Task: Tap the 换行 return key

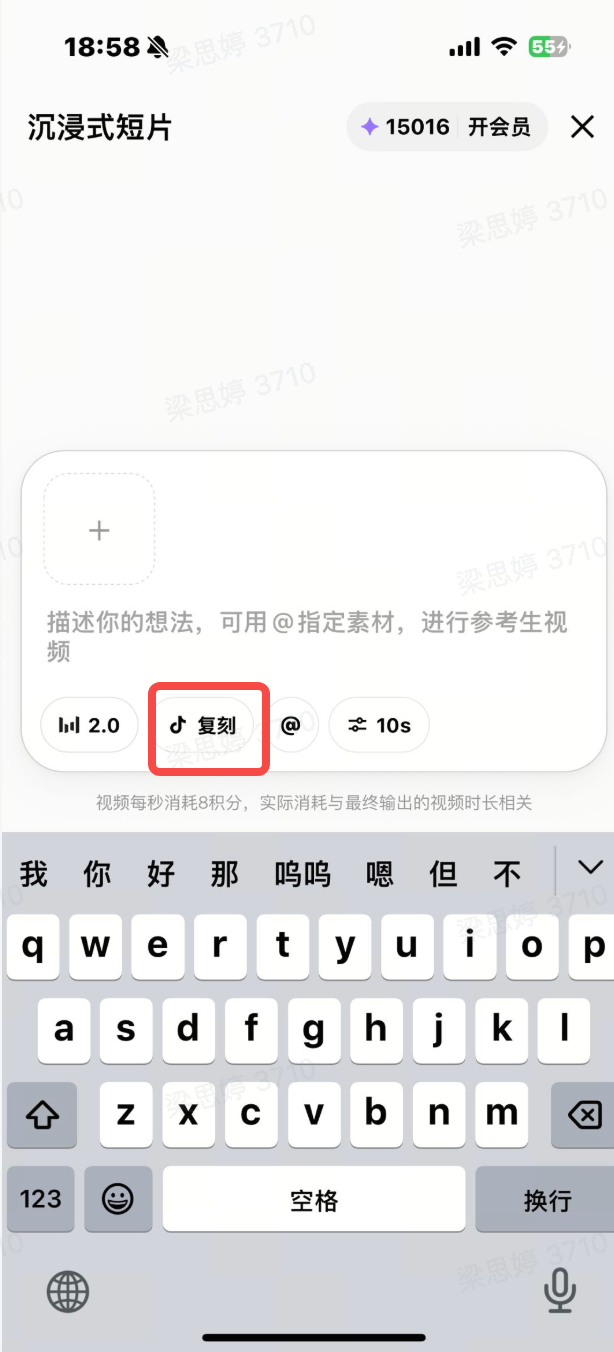Action: coord(547,1199)
